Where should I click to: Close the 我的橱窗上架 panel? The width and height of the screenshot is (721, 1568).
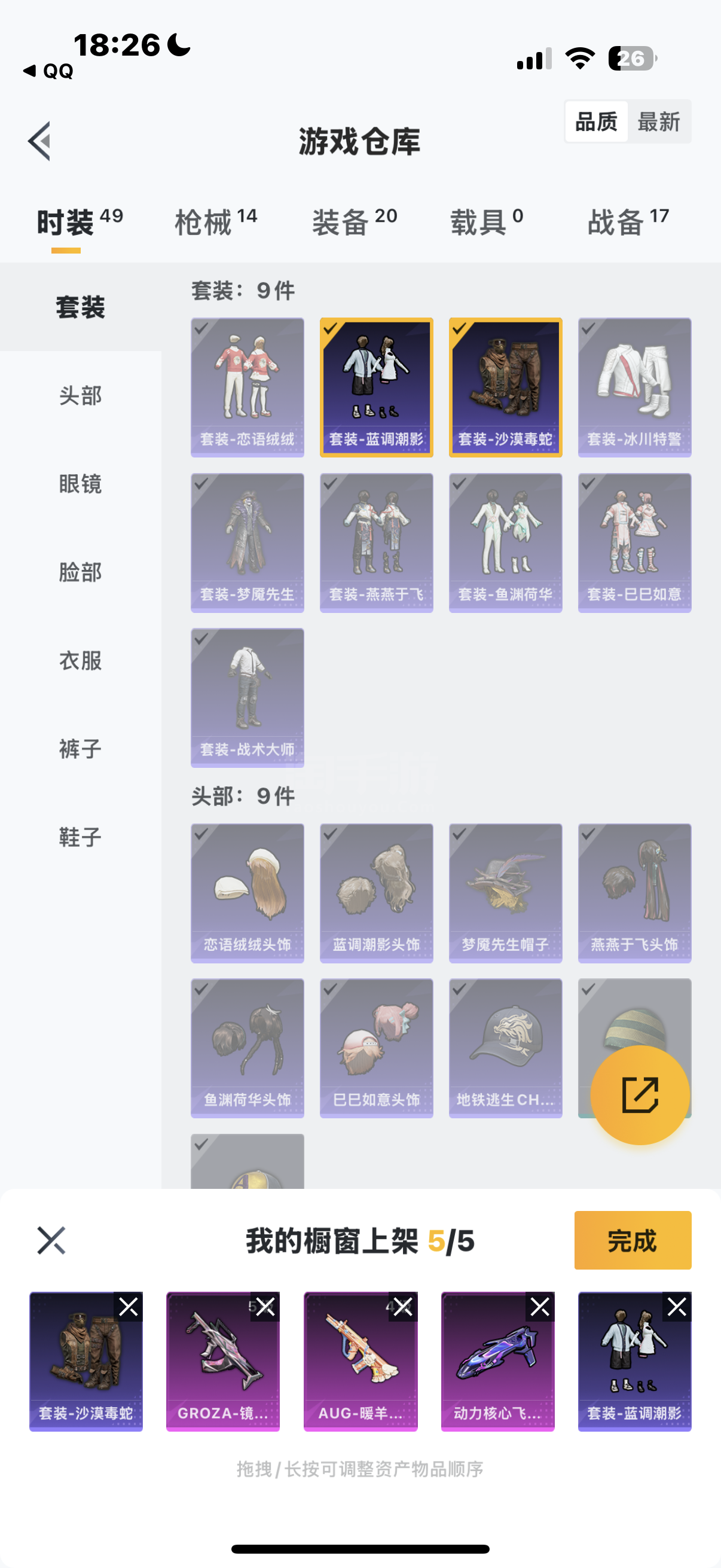(51, 1240)
